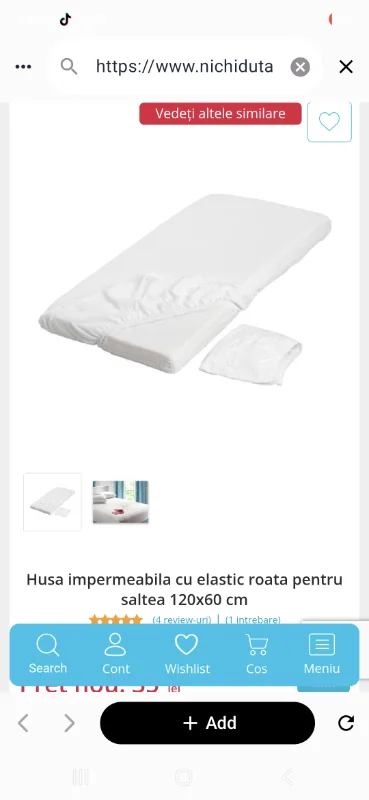Open Search in the site bar
Screen dimensions: 369x800
coord(48,654)
